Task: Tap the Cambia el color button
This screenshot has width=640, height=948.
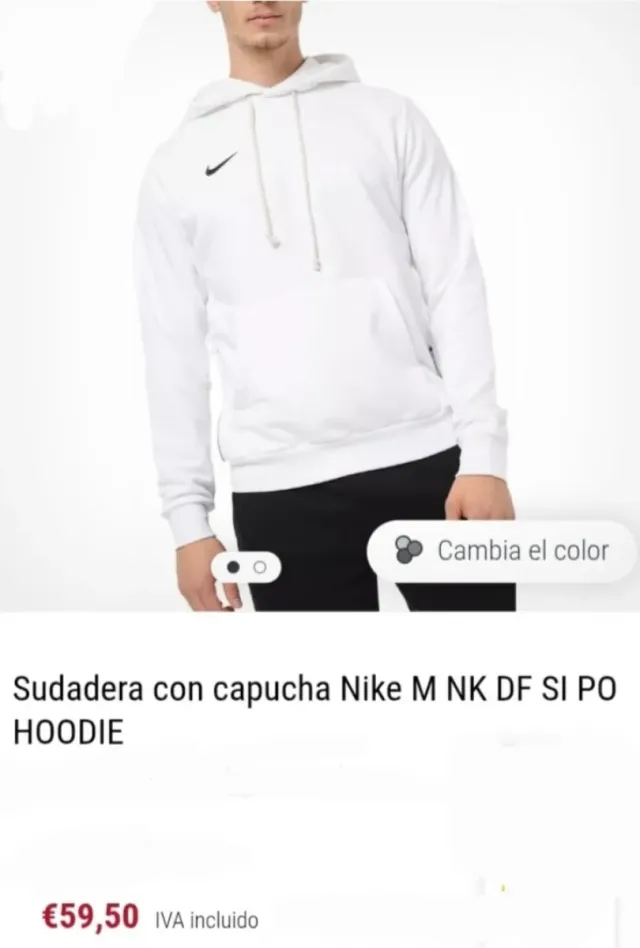Action: point(502,550)
